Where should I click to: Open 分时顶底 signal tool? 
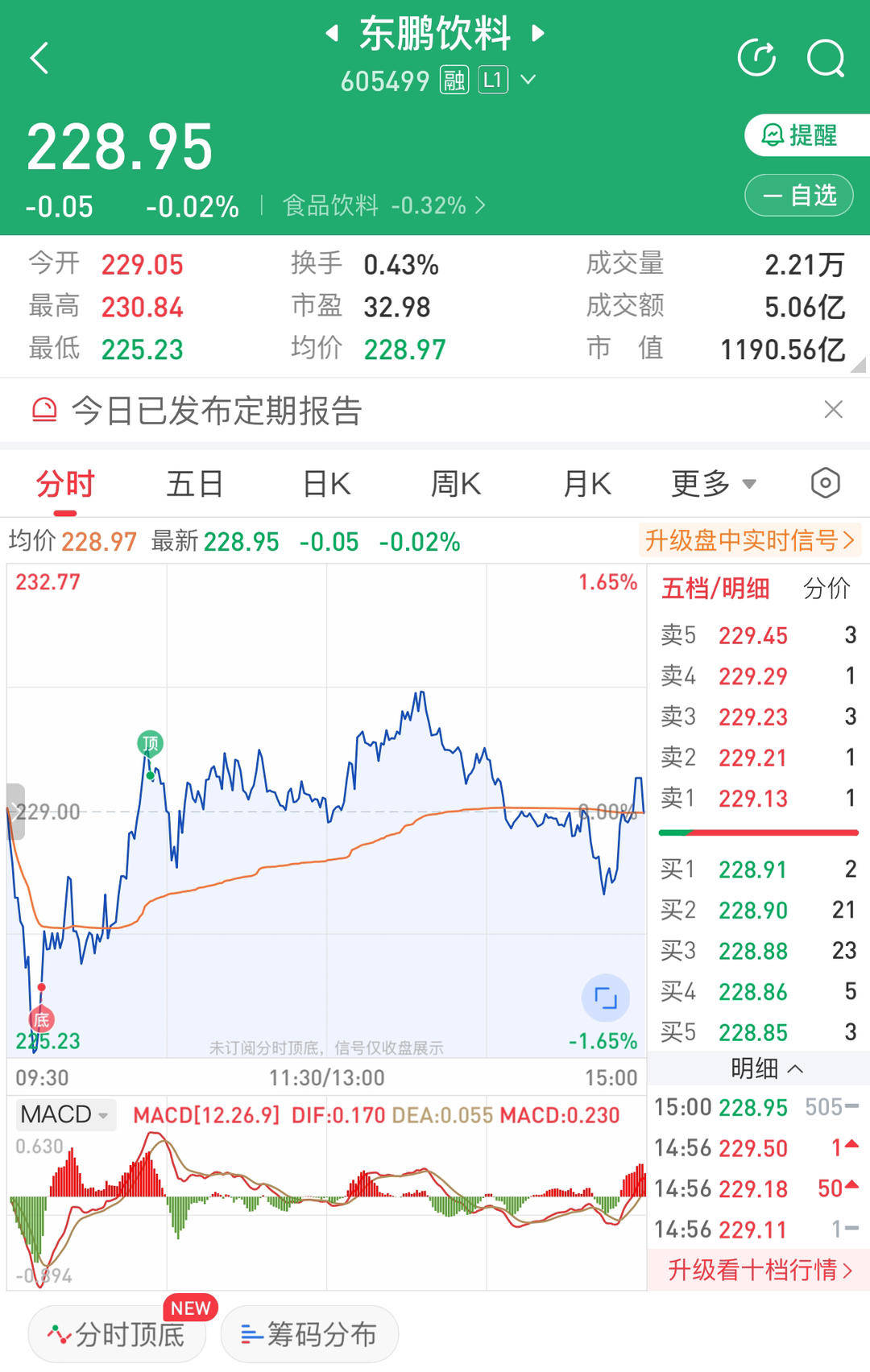tap(116, 1333)
